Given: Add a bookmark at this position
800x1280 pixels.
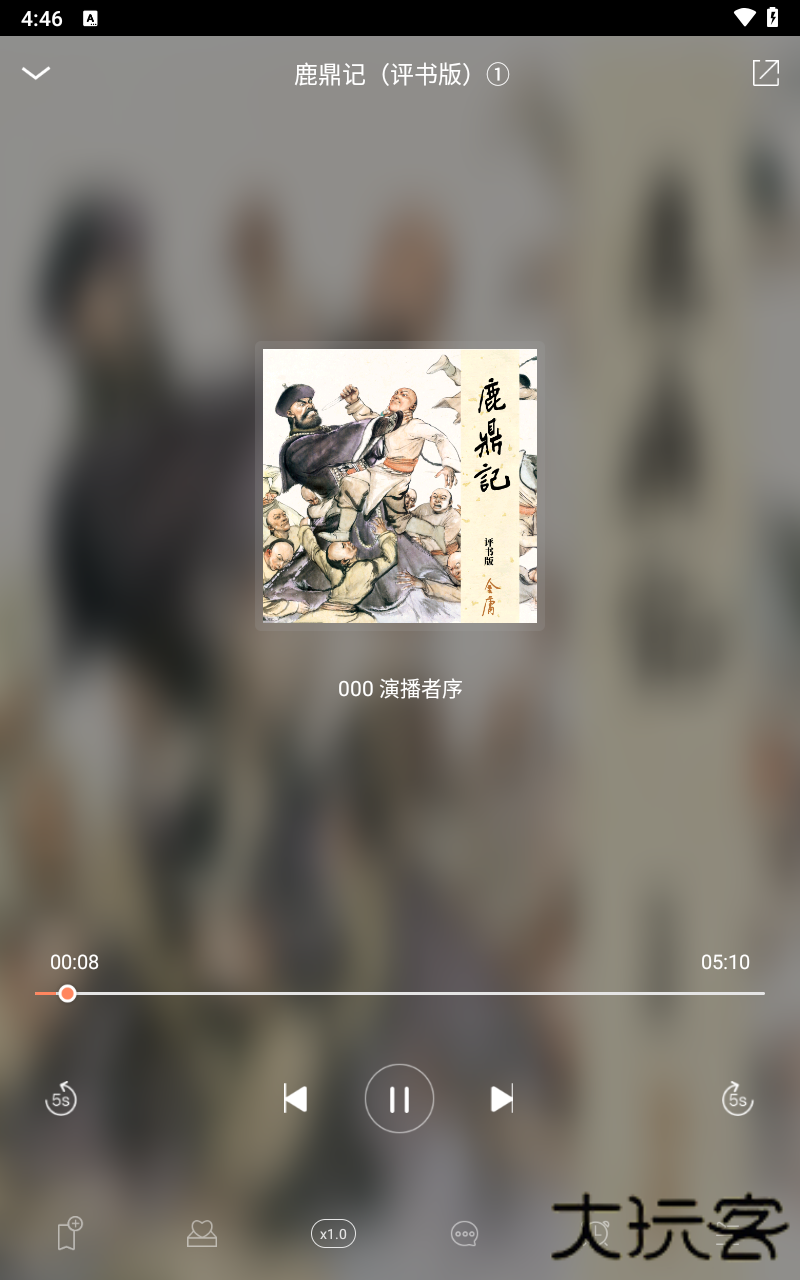Looking at the screenshot, I should 69,1234.
